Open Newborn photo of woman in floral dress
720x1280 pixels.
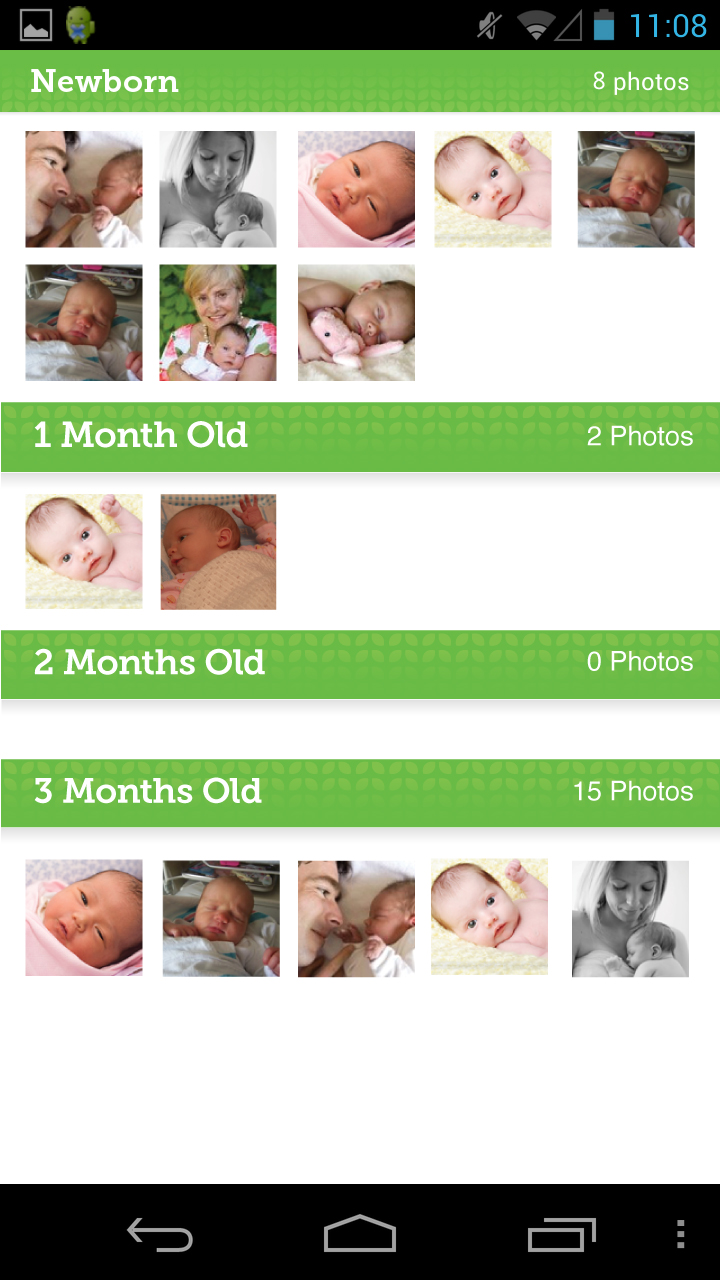click(218, 322)
